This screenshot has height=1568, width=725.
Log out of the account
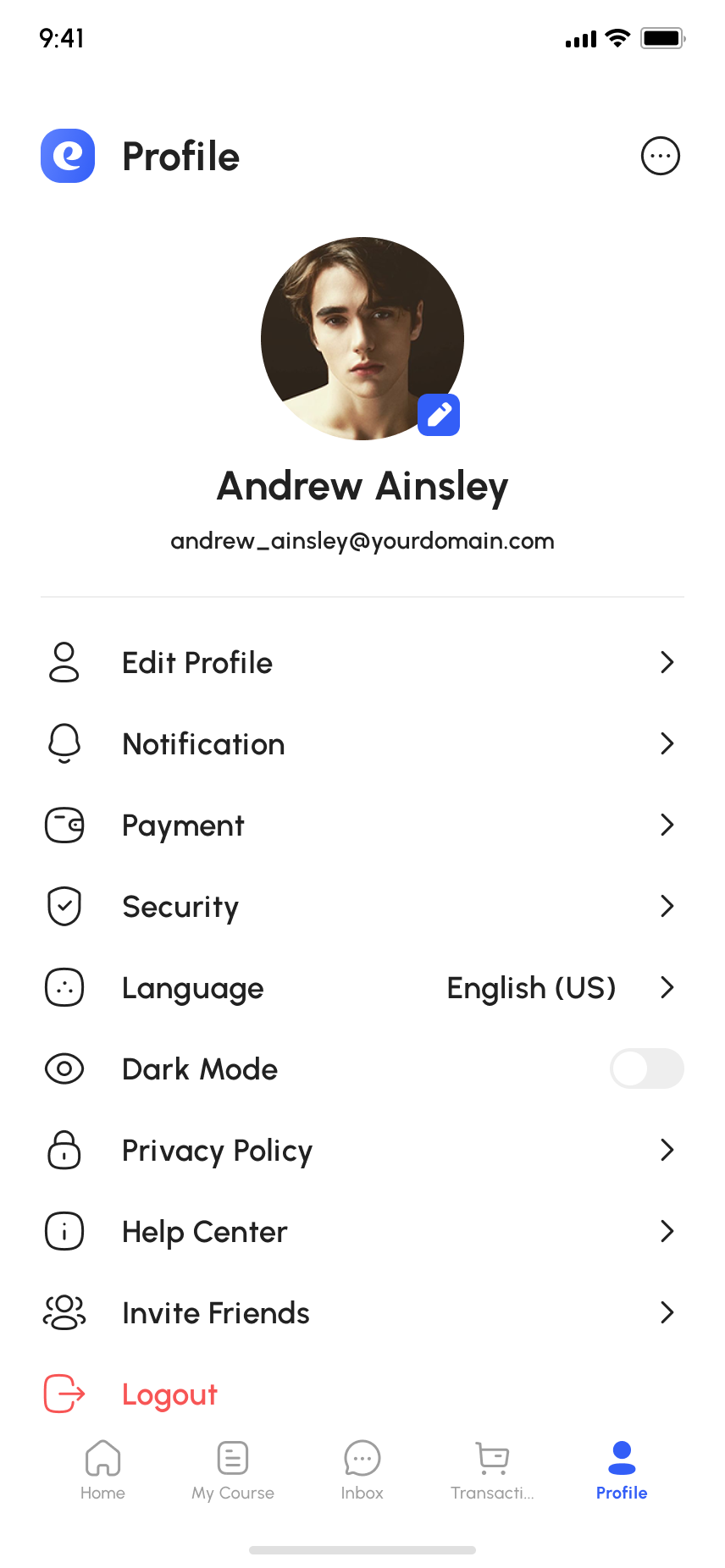point(169,1394)
